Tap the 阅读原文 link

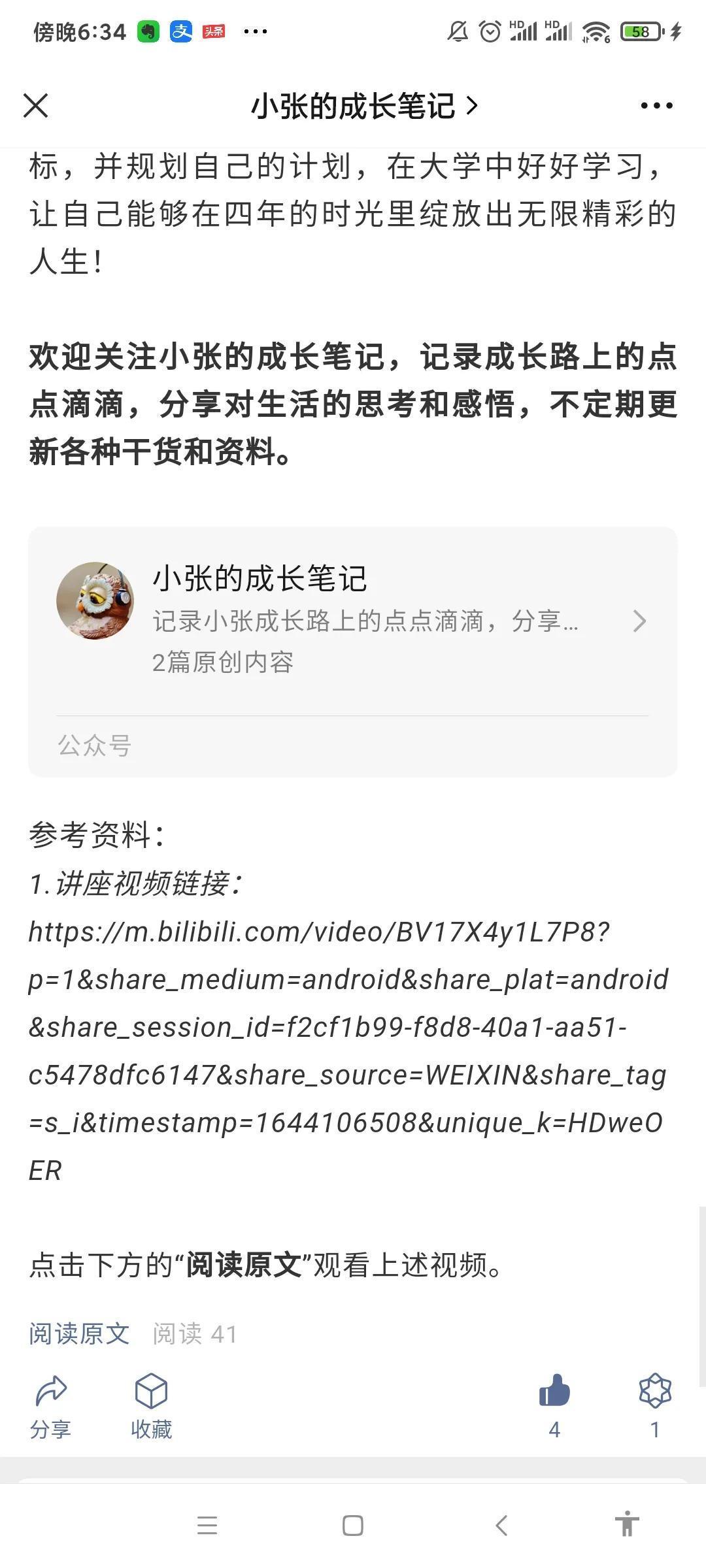[x=79, y=1333]
